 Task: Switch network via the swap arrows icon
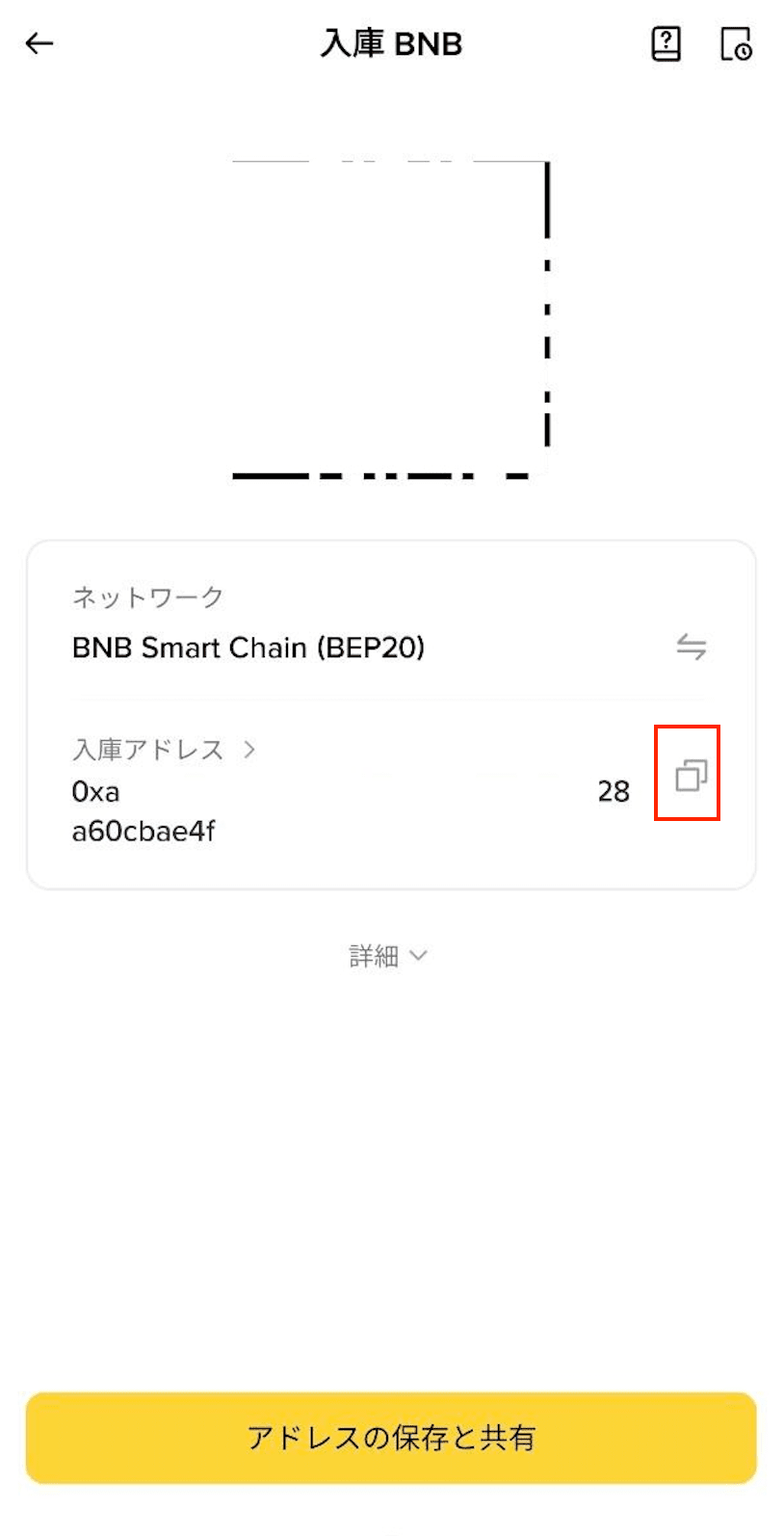coord(691,647)
